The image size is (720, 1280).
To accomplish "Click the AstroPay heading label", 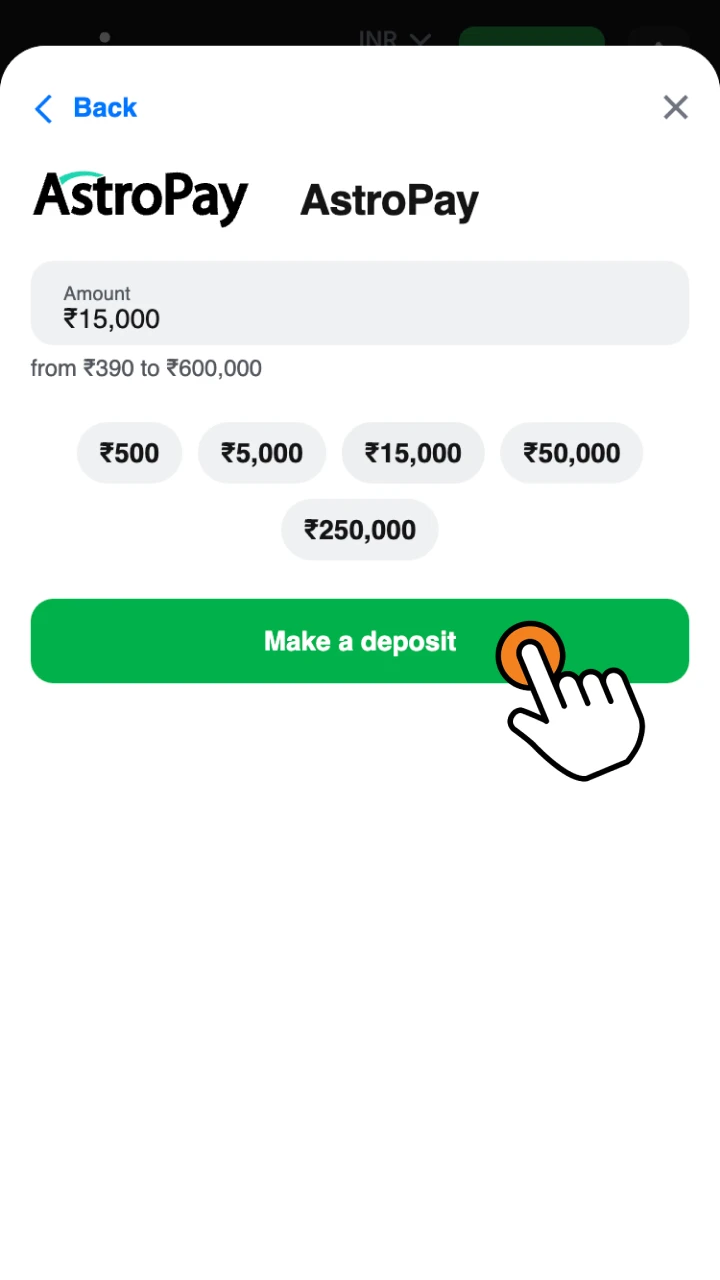I will coord(389,199).
